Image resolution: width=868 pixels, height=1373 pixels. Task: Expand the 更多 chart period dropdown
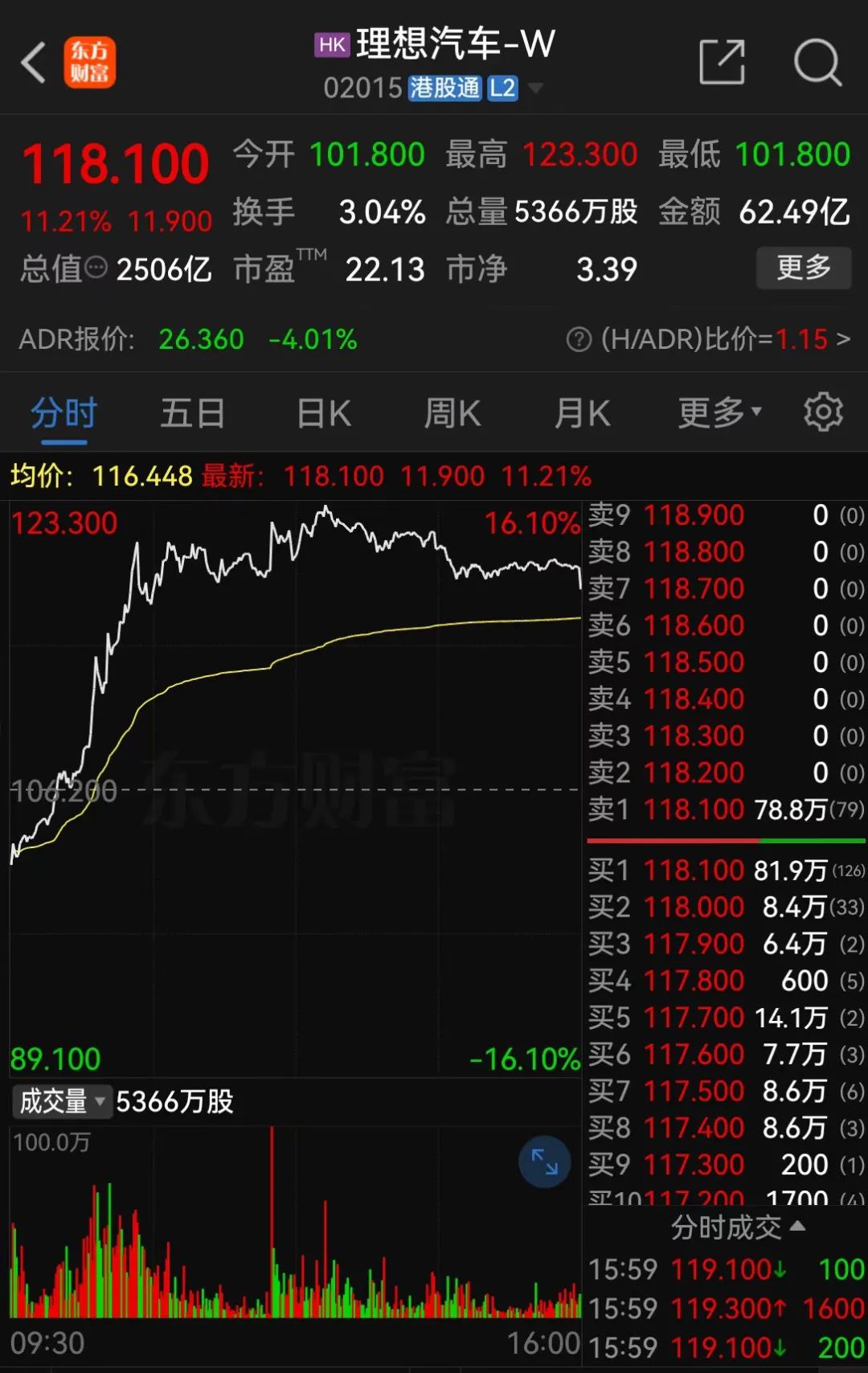point(719,413)
